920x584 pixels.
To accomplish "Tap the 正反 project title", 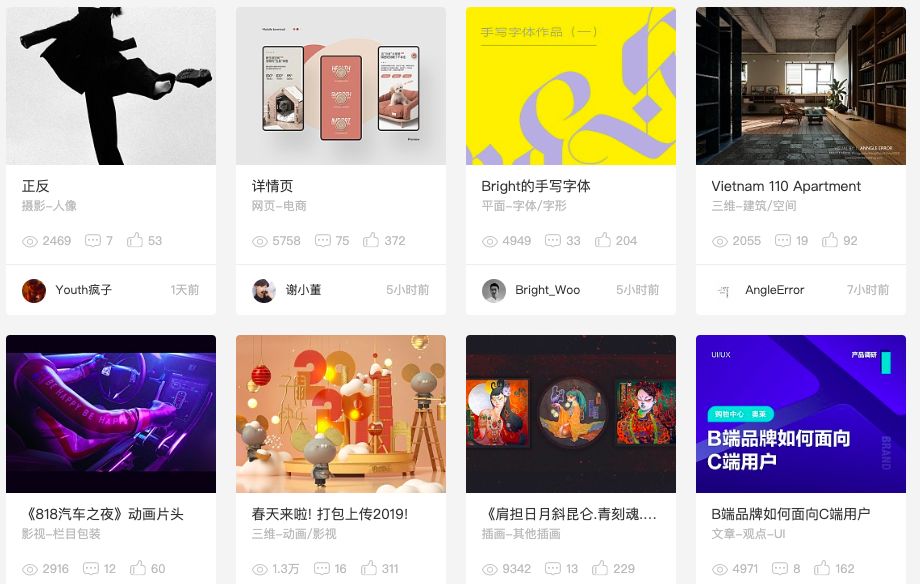I will pos(36,186).
